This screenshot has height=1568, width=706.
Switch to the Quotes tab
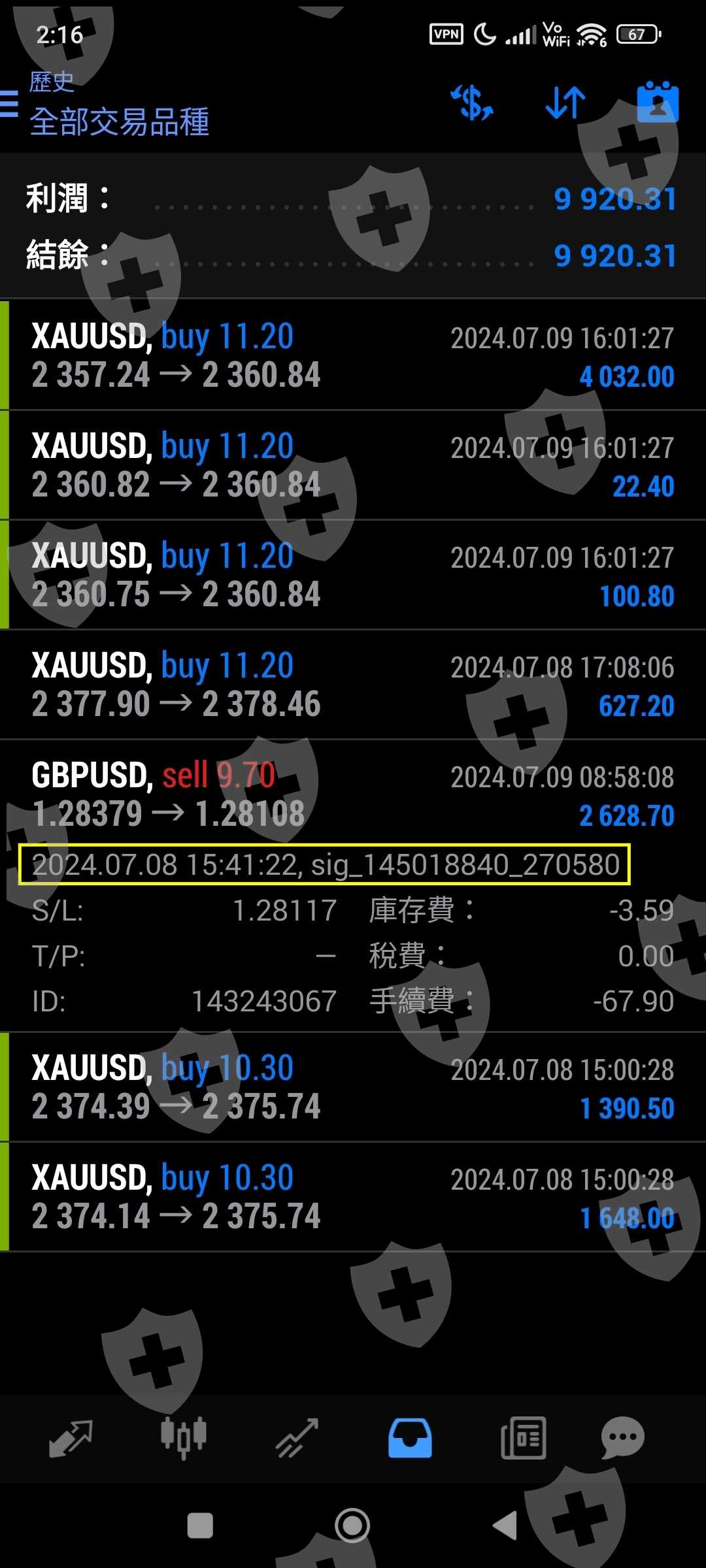click(x=71, y=1438)
